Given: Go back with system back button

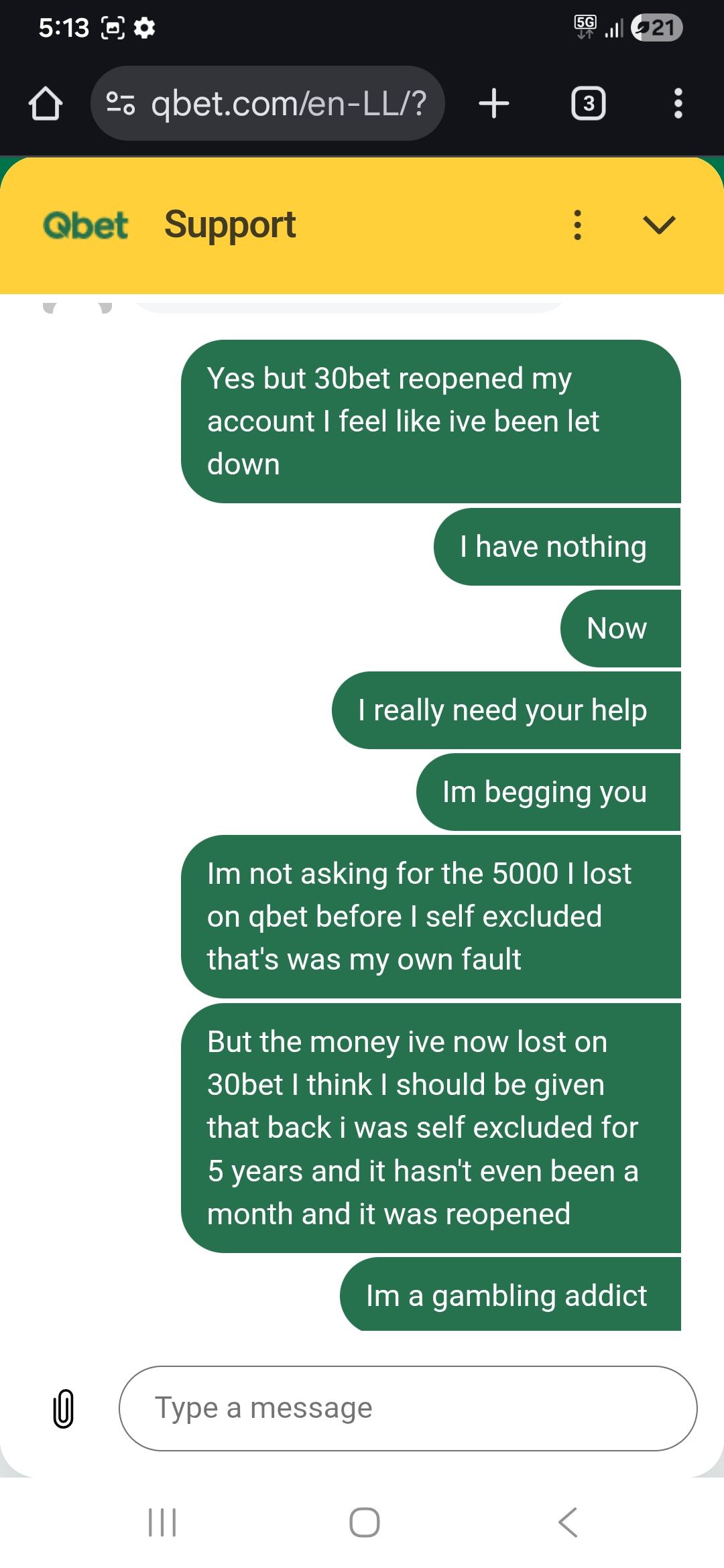Looking at the screenshot, I should pyautogui.click(x=567, y=1522).
